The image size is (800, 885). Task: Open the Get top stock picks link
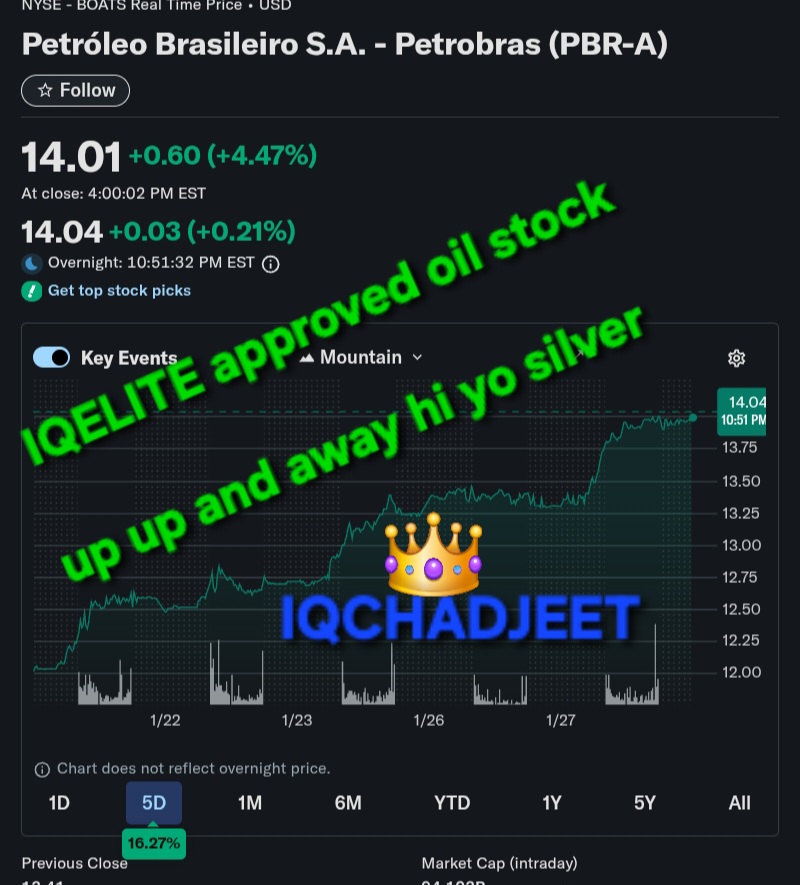(x=118, y=291)
